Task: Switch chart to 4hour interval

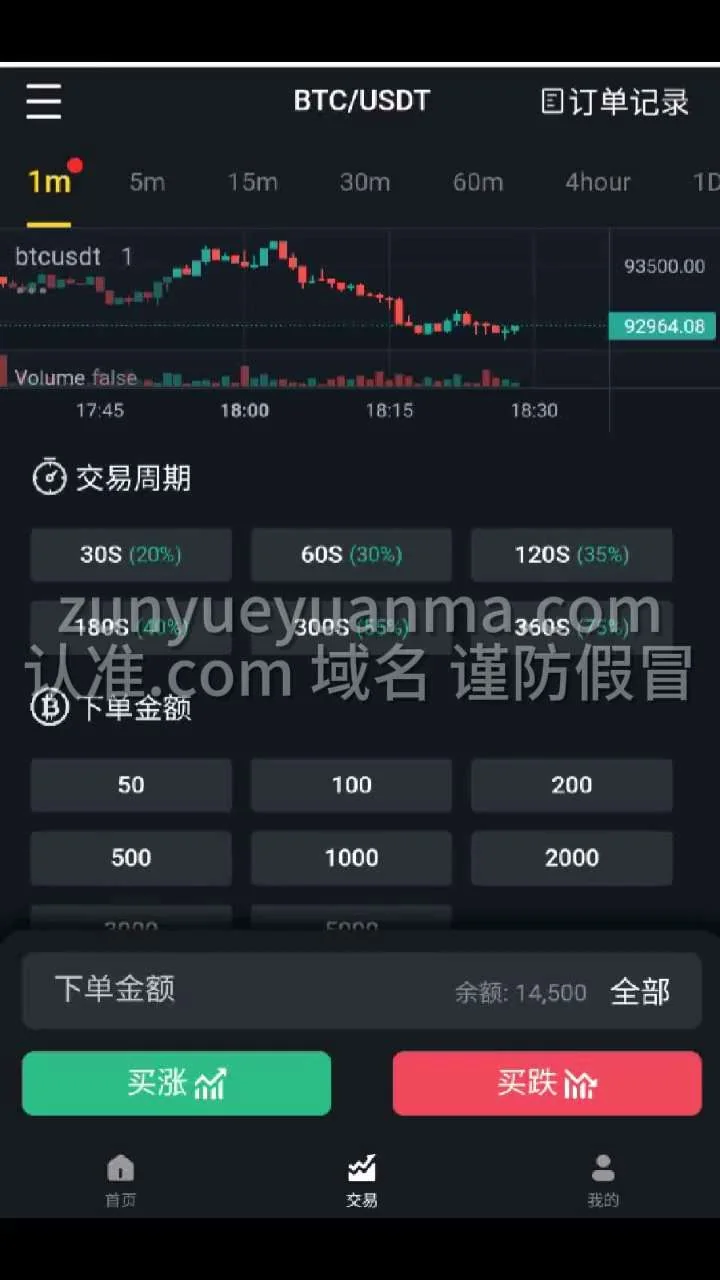Action: point(597,182)
